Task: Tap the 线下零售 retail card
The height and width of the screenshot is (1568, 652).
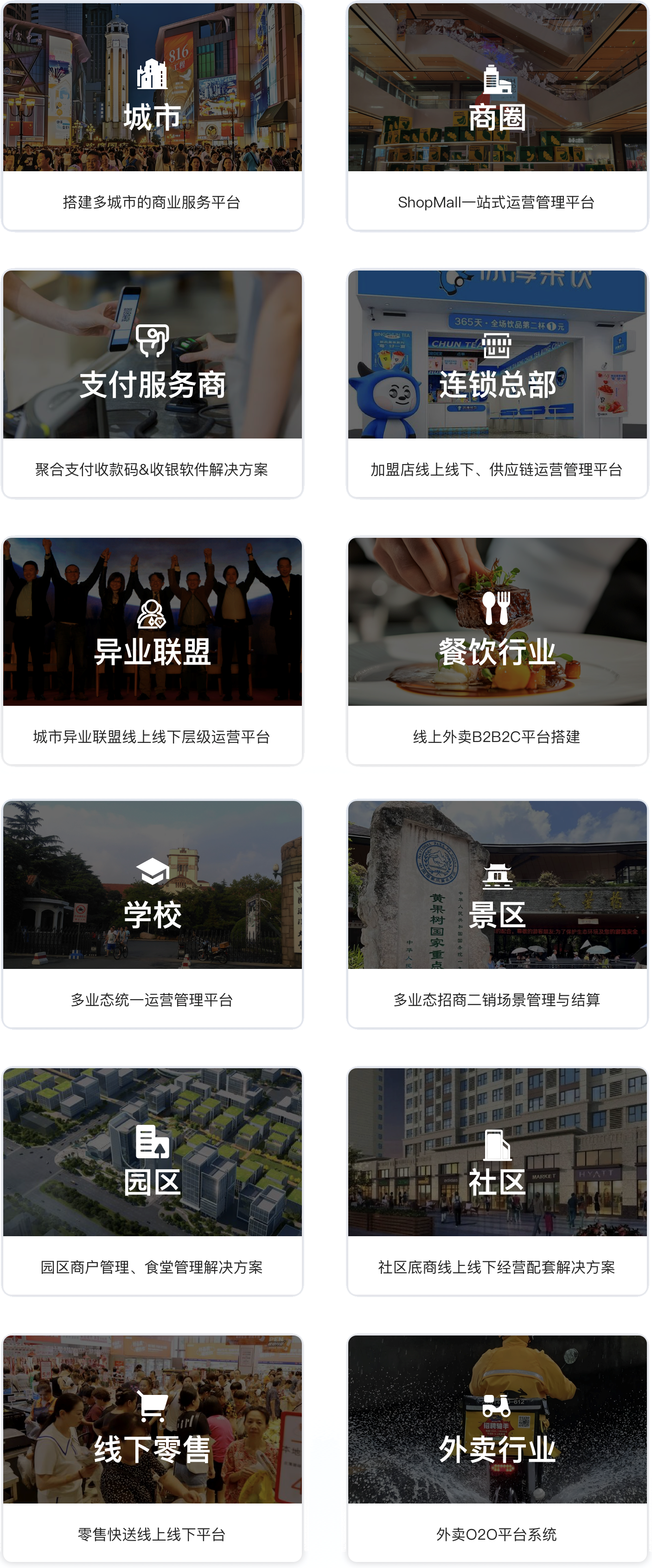Action: (152, 1448)
